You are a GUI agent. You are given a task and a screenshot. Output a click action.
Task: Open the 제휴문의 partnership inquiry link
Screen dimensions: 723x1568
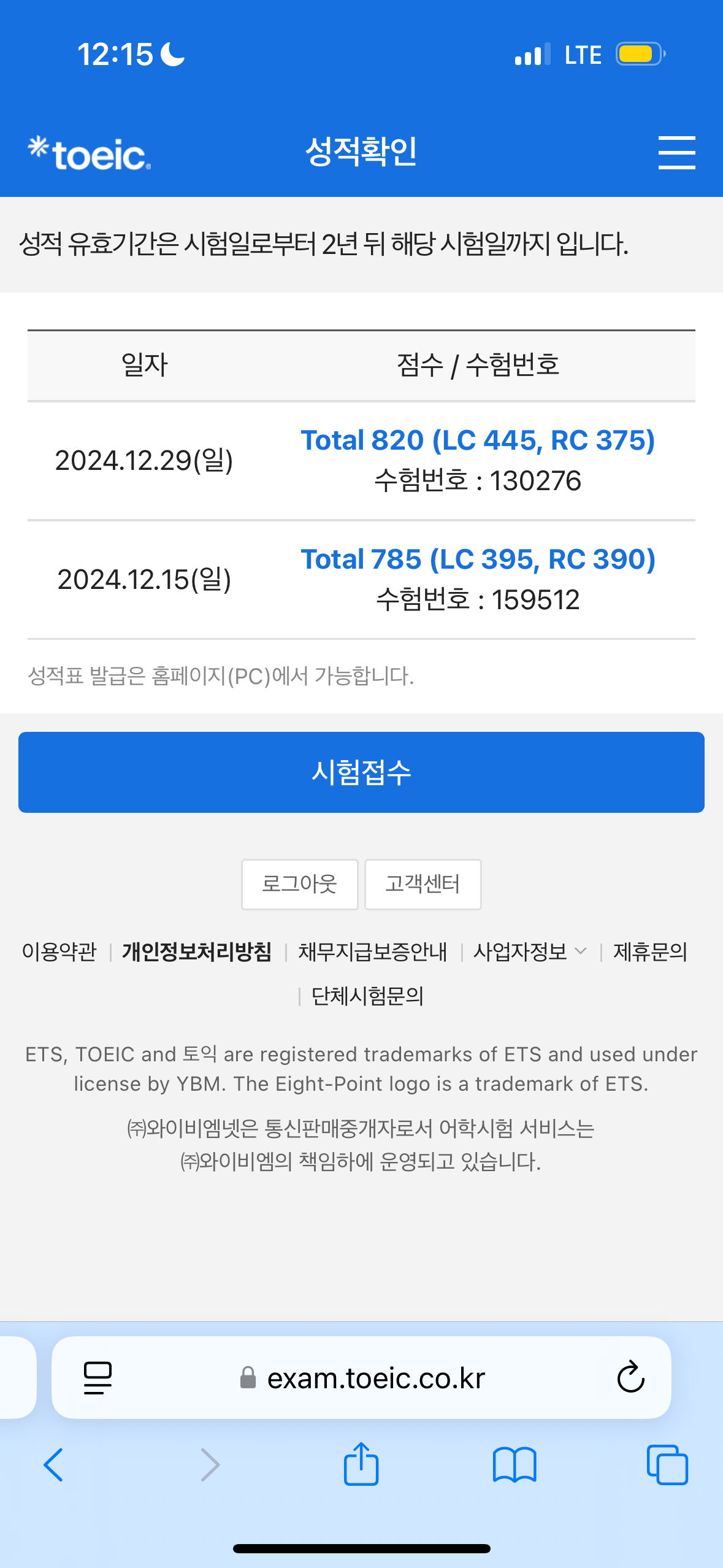650,951
